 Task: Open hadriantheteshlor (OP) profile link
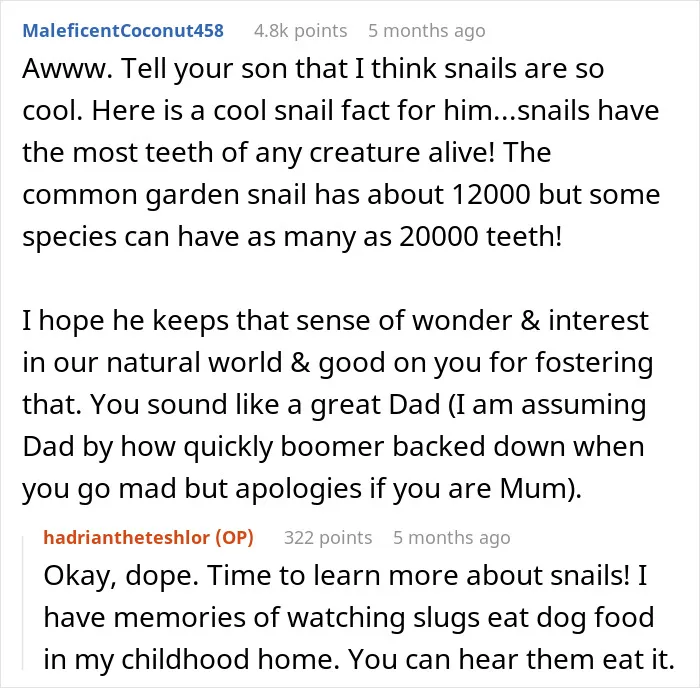[148, 538]
